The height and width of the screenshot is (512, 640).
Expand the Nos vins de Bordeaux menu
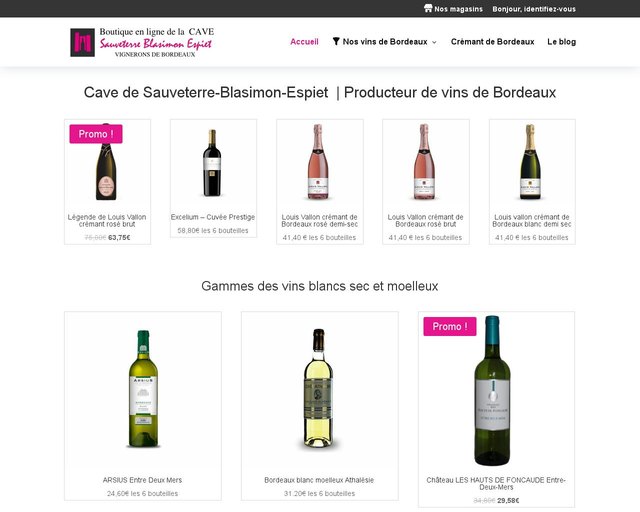pos(384,42)
